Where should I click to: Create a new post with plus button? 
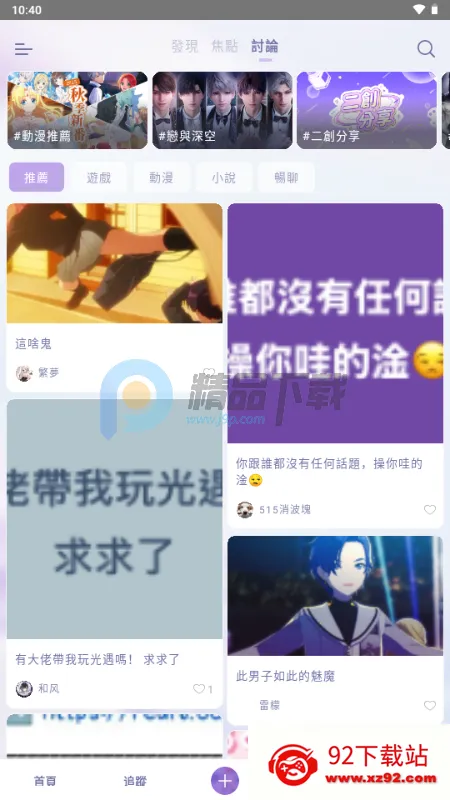click(225, 781)
